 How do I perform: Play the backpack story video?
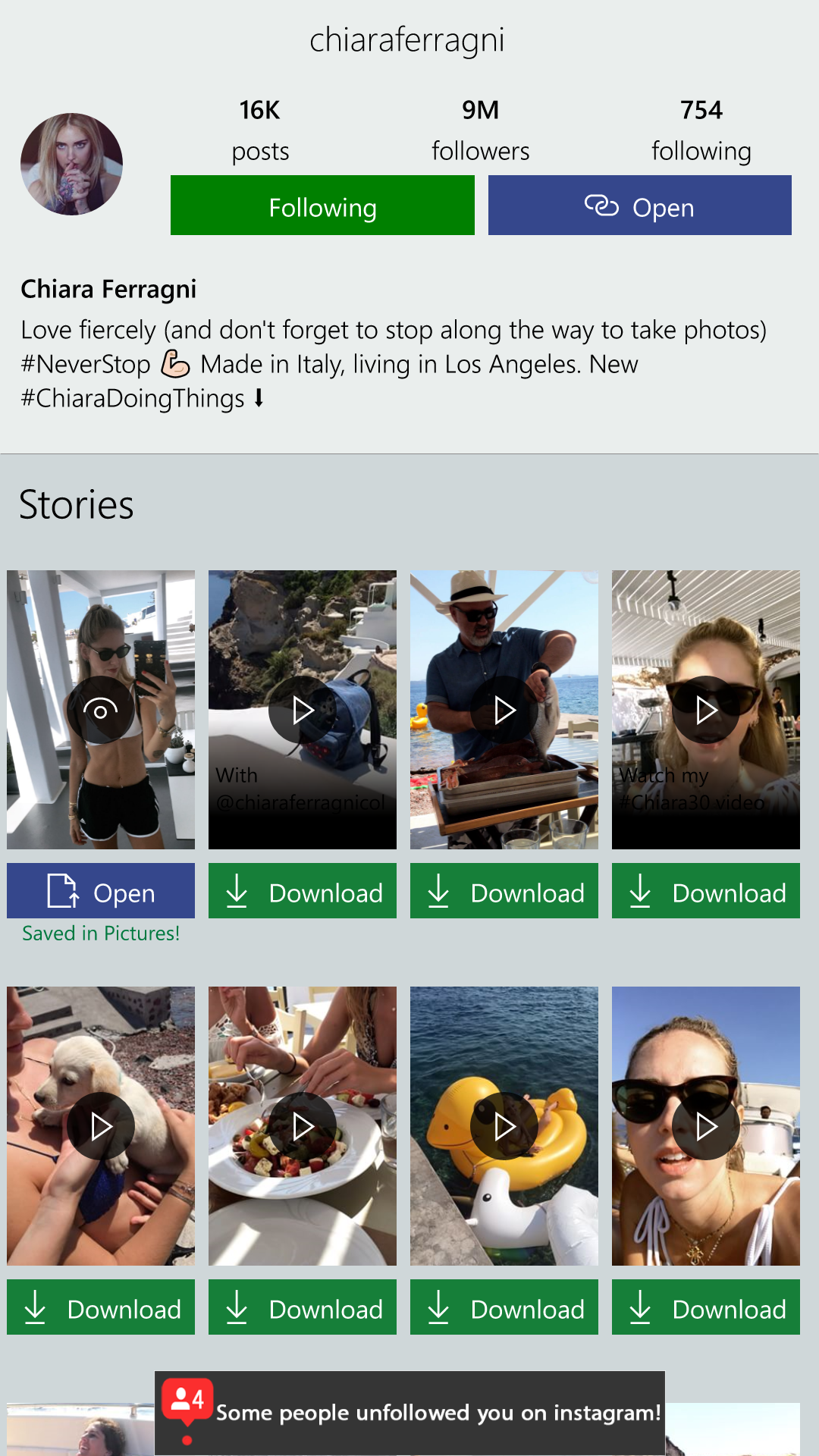pyautogui.click(x=303, y=710)
